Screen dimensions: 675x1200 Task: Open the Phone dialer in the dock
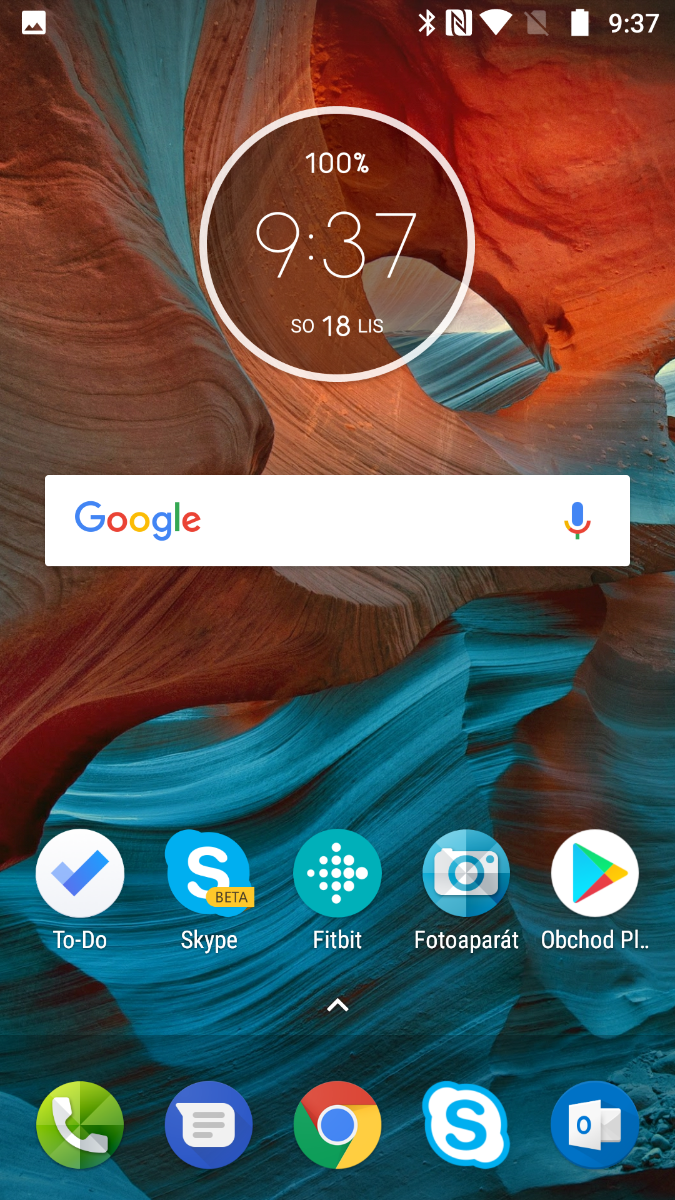pyautogui.click(x=80, y=1125)
